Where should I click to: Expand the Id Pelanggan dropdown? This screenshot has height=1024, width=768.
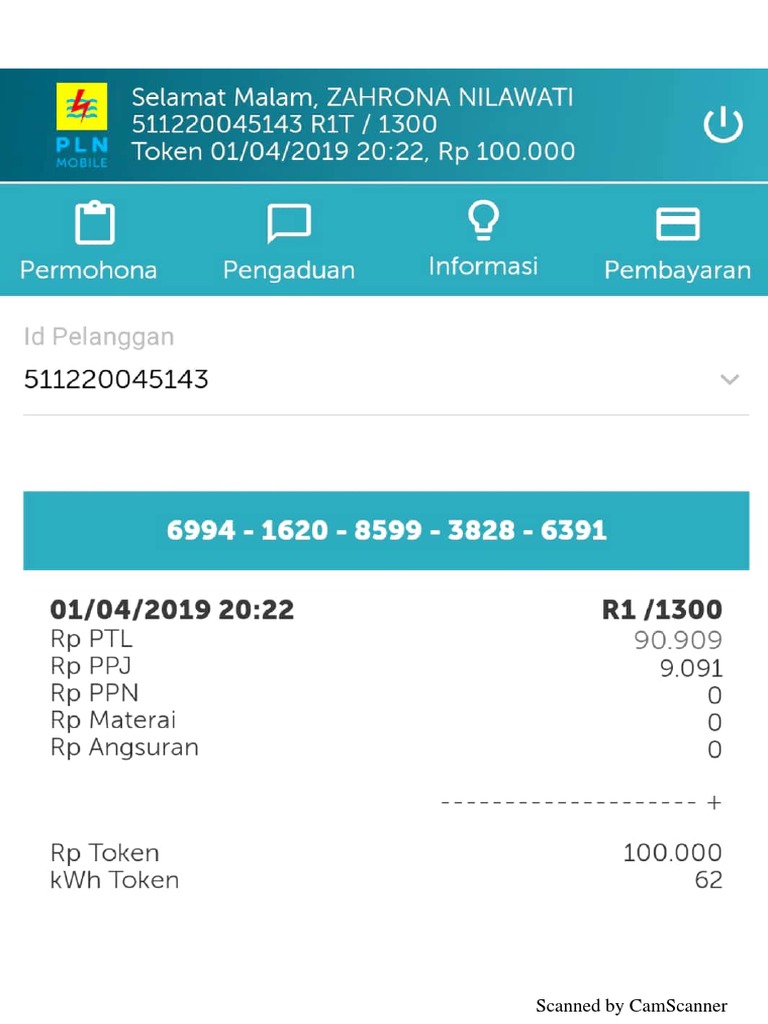(729, 379)
